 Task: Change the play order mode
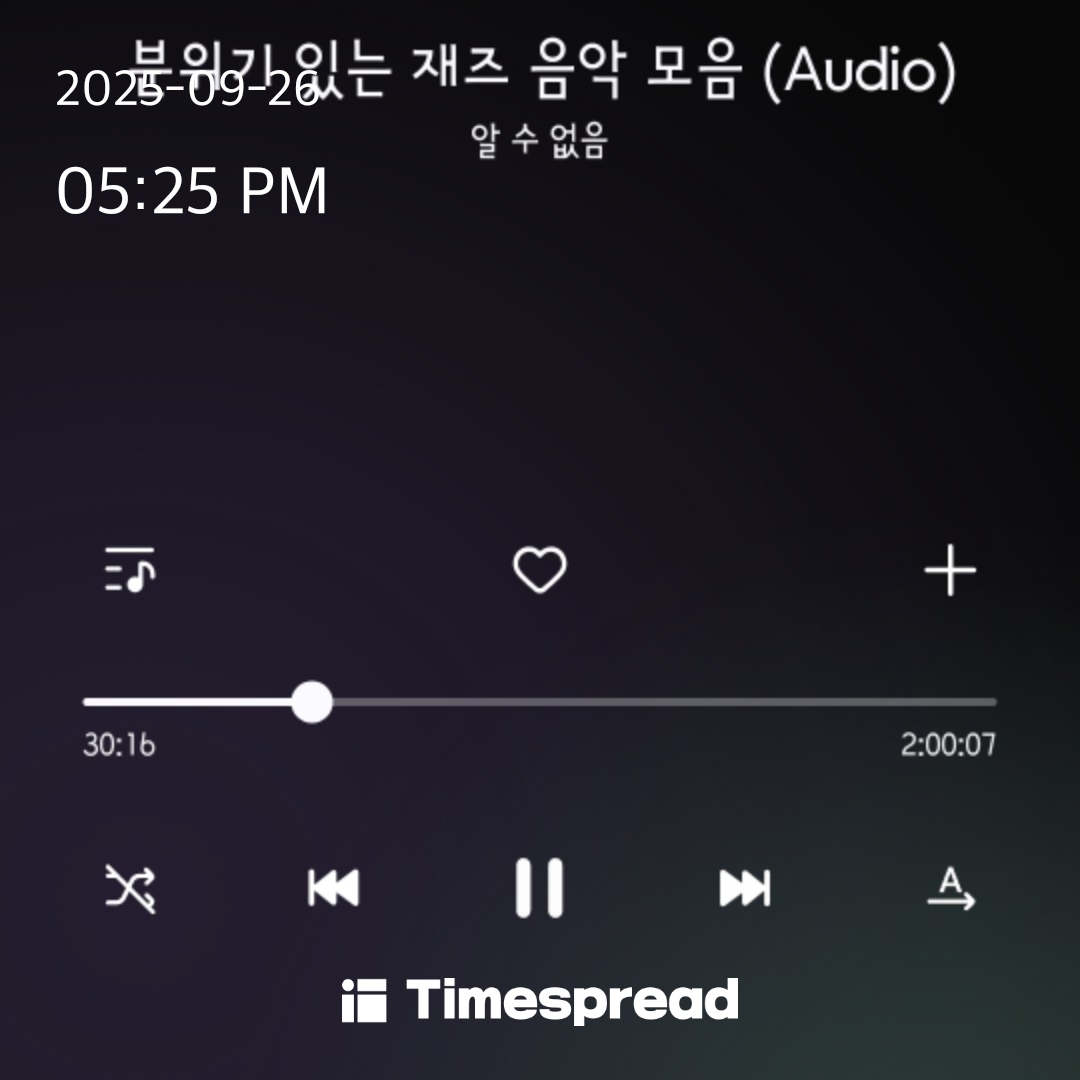[951, 888]
